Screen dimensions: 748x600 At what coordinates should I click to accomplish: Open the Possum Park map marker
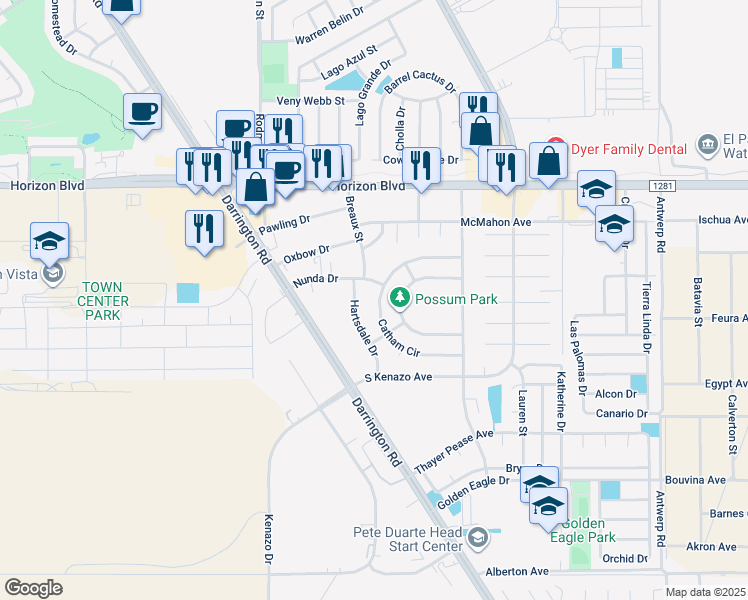[x=400, y=299]
